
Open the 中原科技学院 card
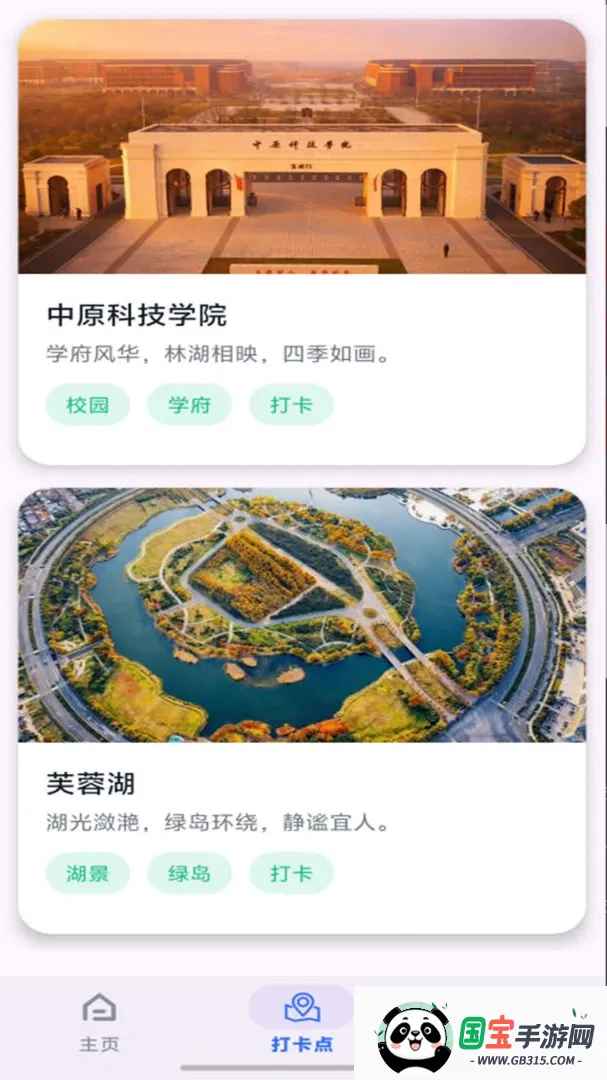click(x=302, y=242)
